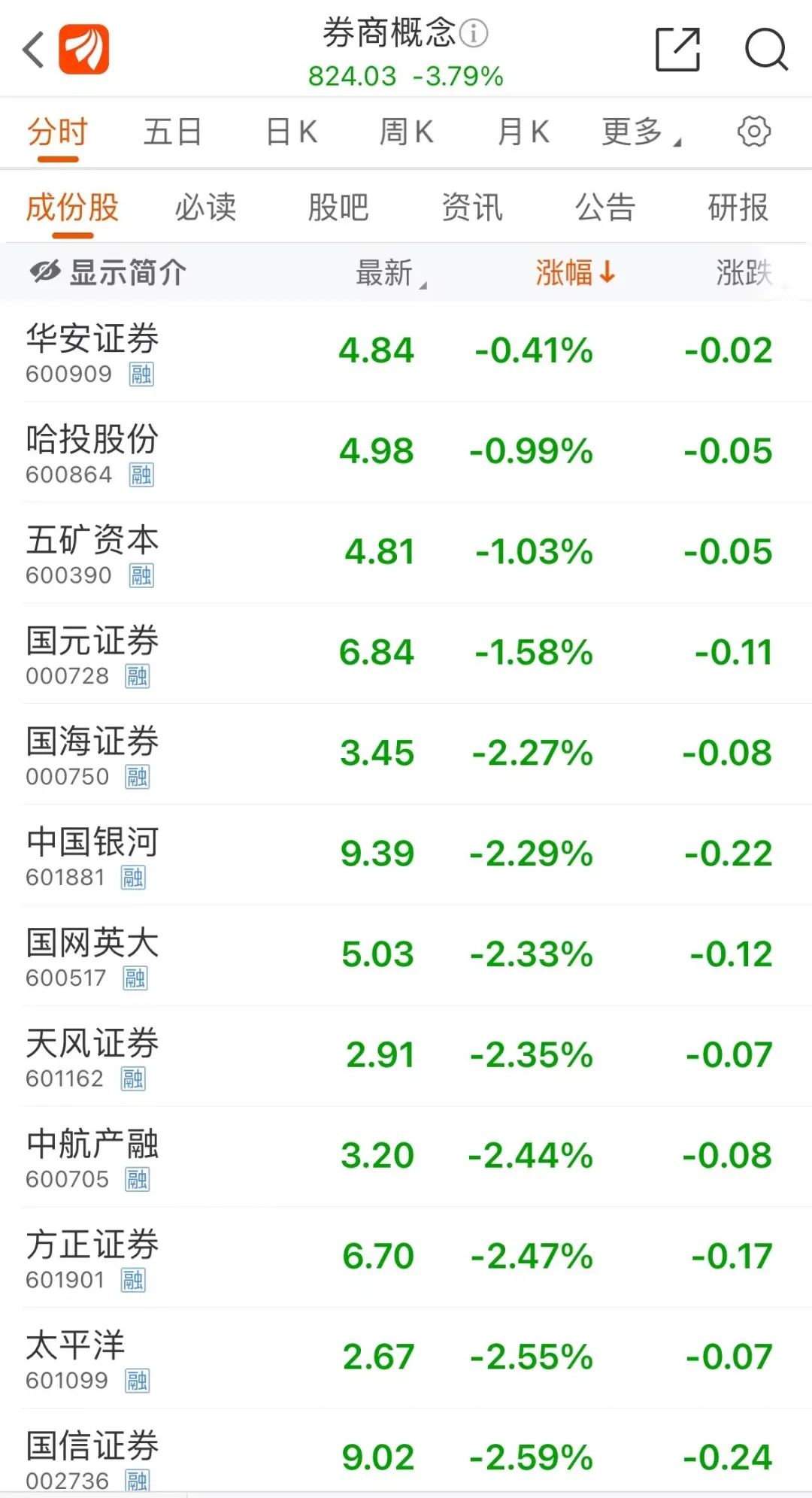Open the 必读 tab

coord(205,208)
